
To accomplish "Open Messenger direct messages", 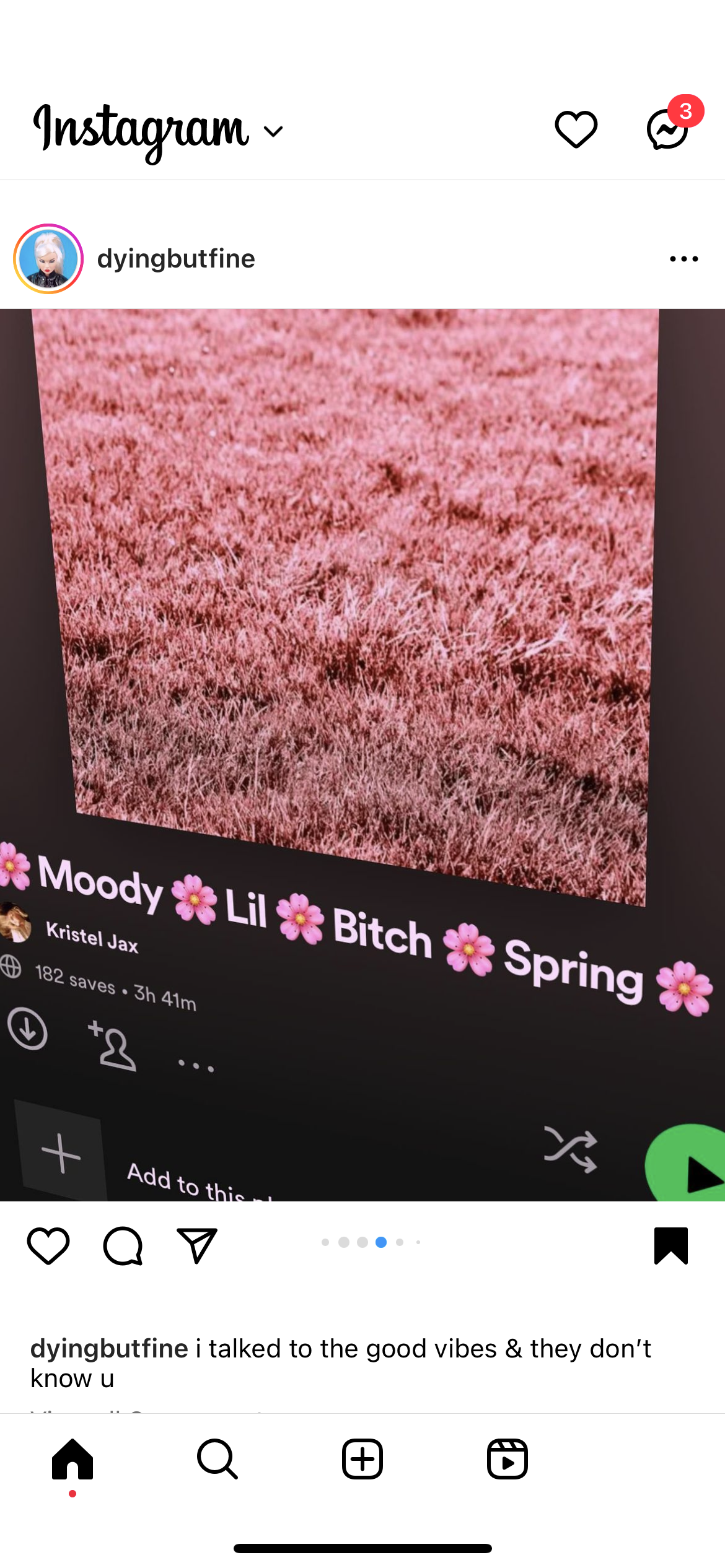I will (669, 129).
